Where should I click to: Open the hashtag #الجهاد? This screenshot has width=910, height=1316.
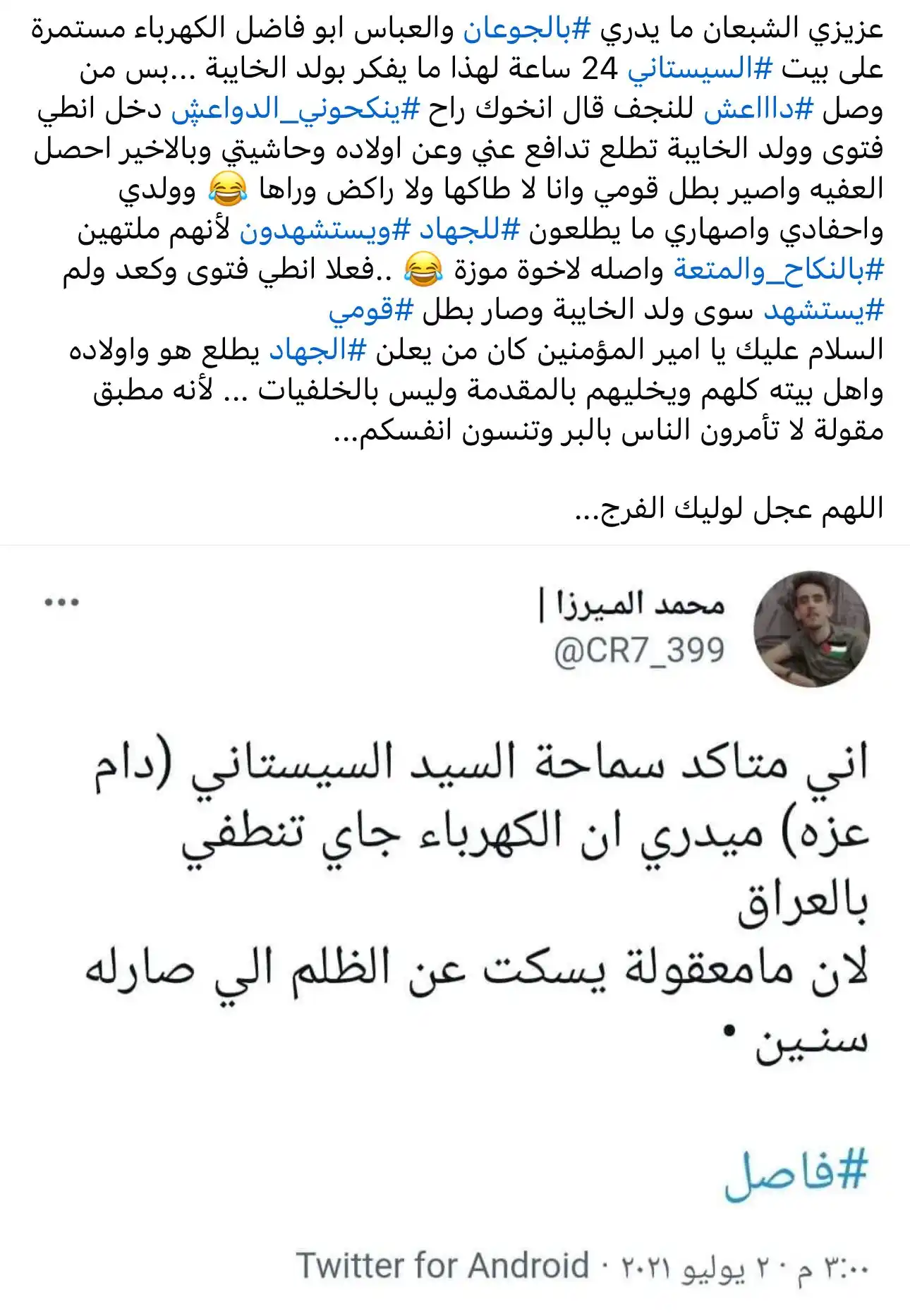(317, 351)
